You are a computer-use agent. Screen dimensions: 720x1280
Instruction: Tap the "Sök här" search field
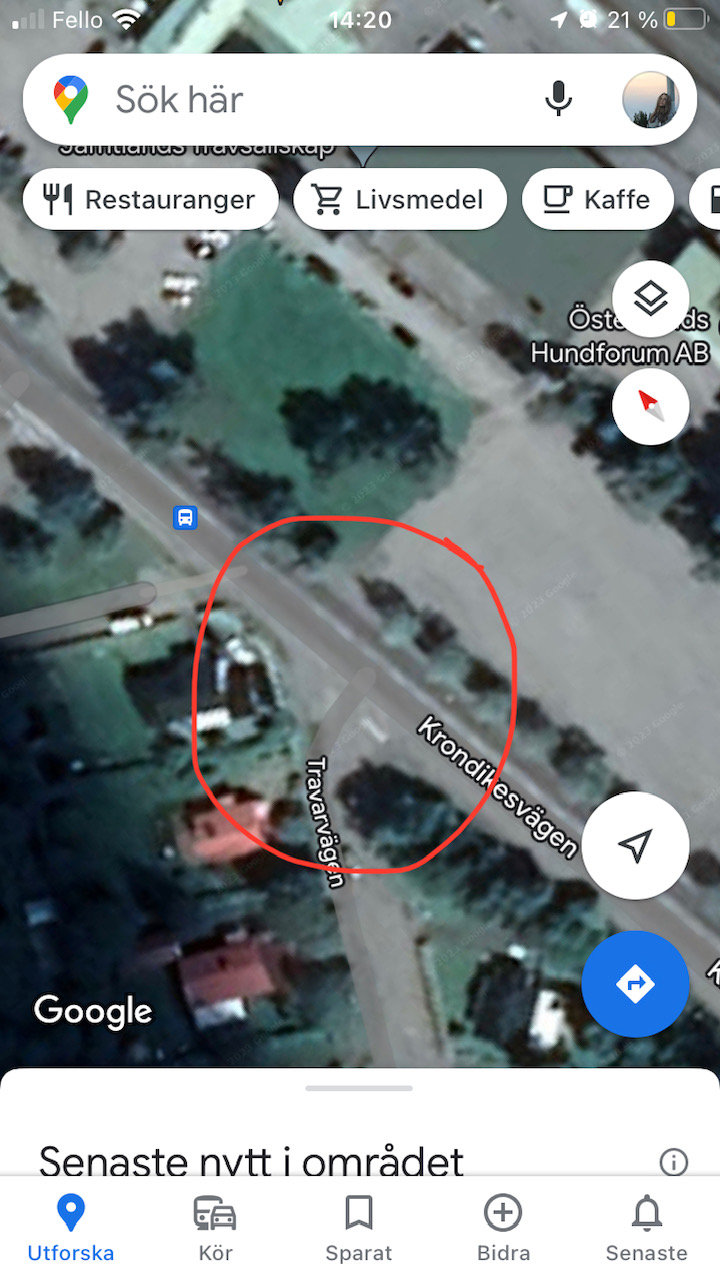click(x=300, y=100)
